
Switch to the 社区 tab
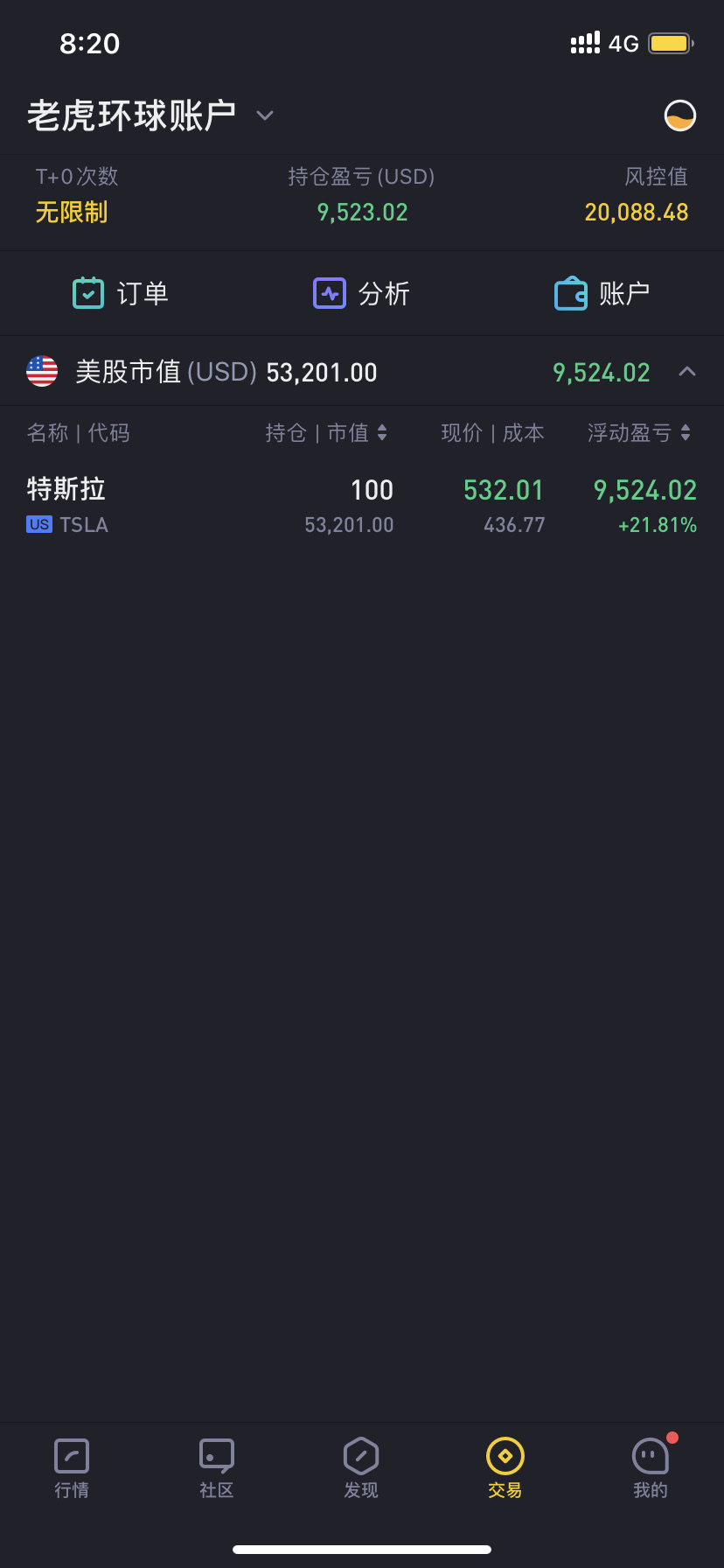pos(217,1469)
